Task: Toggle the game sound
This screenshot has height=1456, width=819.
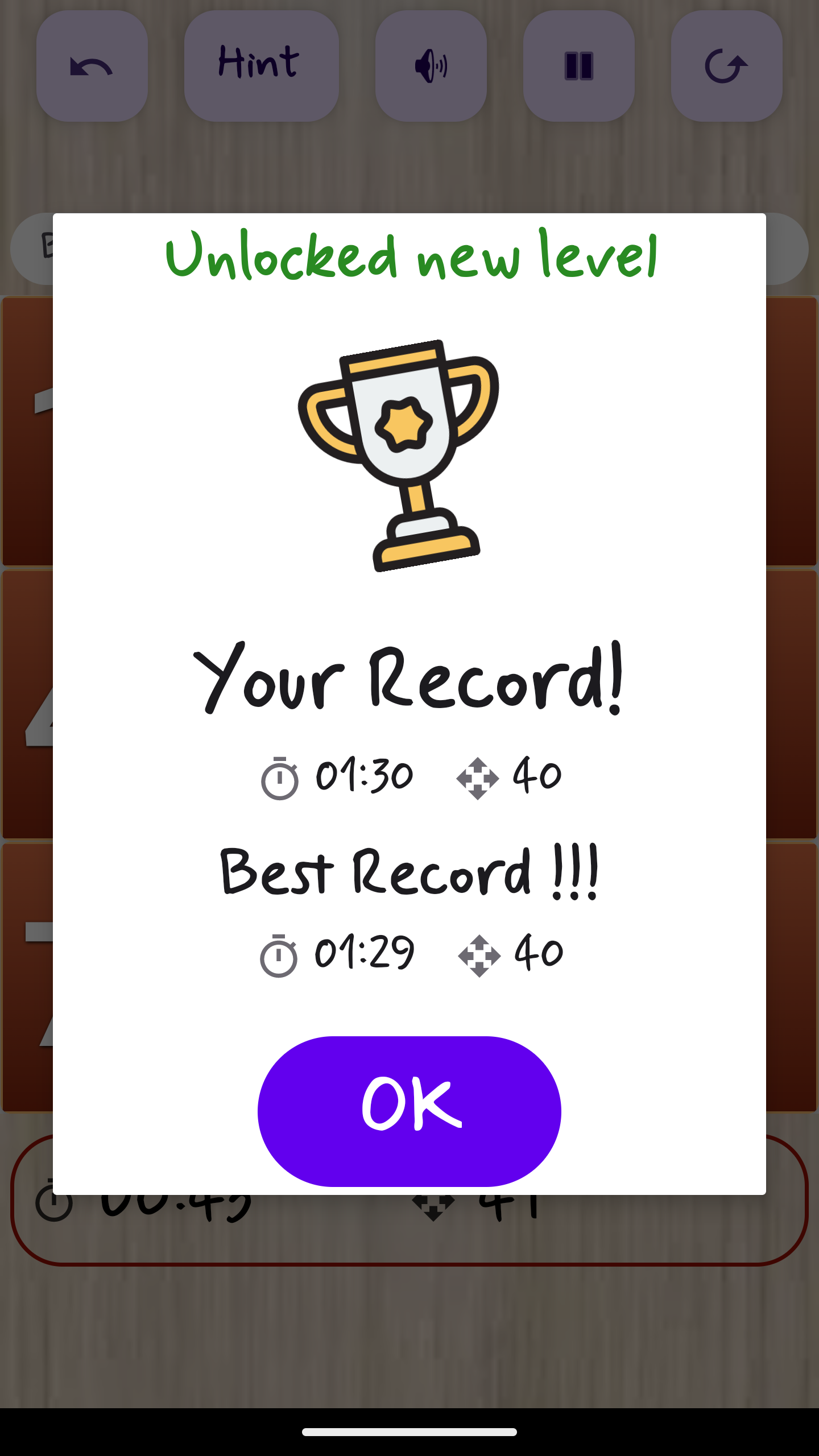Action: (x=431, y=66)
